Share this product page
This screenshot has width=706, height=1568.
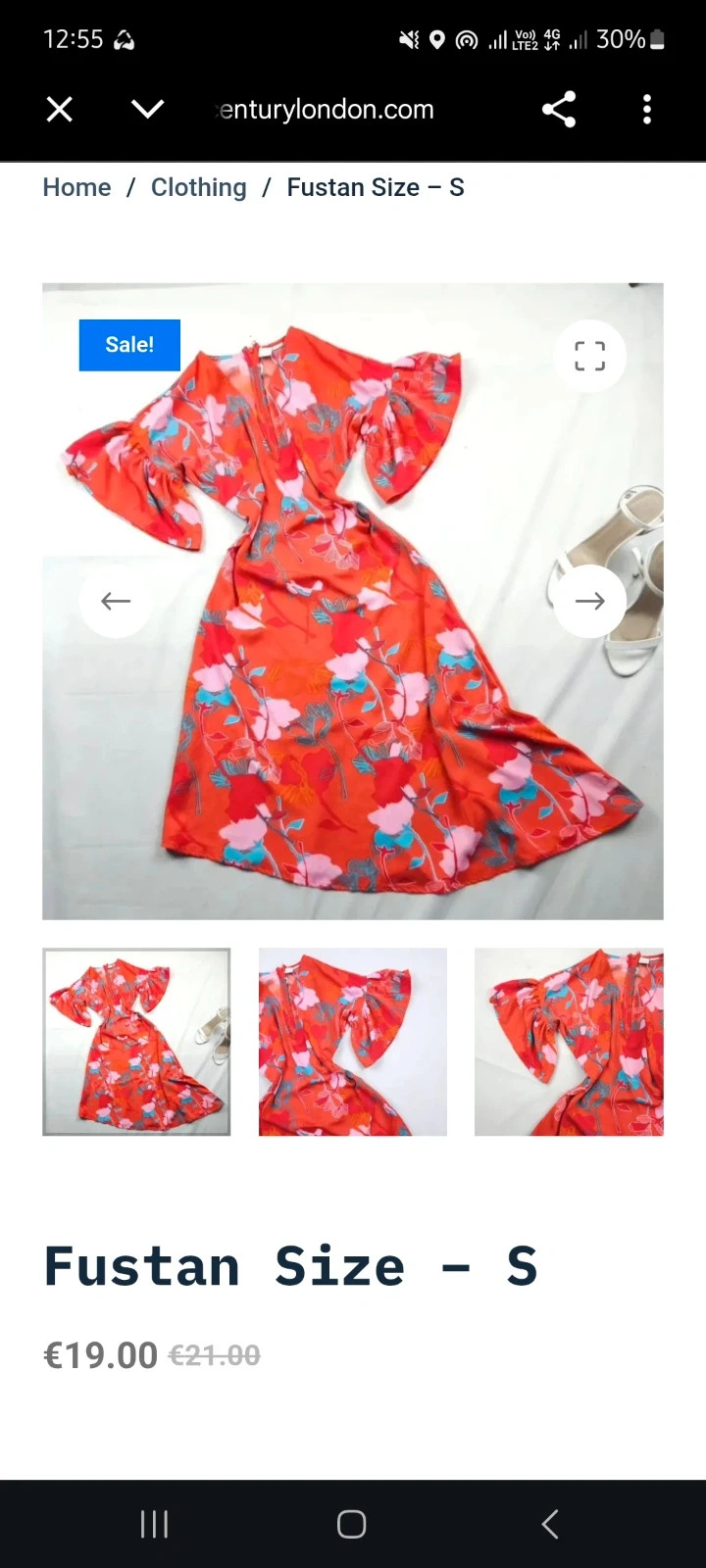[x=559, y=109]
